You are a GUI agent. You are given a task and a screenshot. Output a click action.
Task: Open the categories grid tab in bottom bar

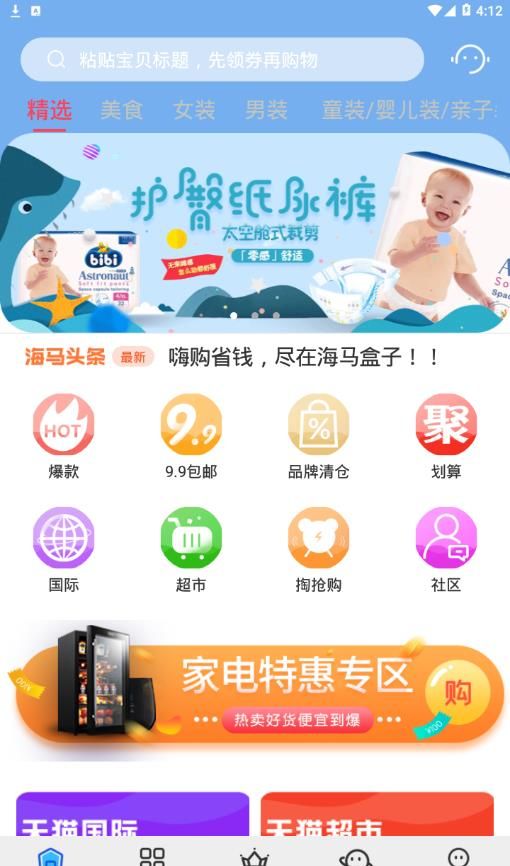[x=152, y=856]
